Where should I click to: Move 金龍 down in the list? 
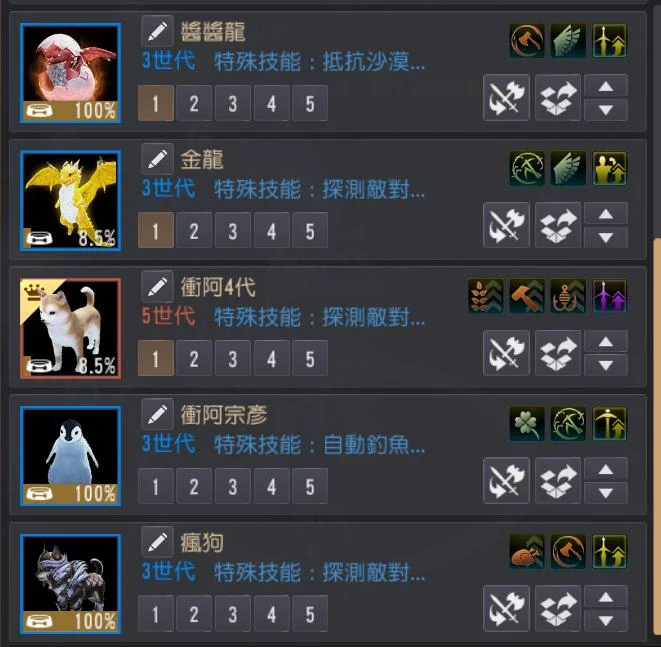605,238
